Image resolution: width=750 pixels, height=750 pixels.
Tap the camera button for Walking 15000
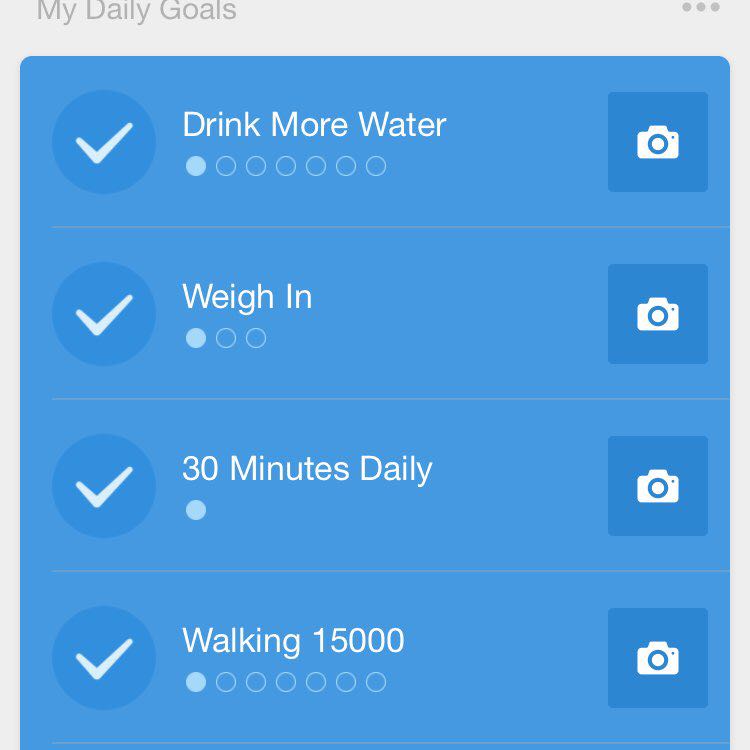click(658, 658)
